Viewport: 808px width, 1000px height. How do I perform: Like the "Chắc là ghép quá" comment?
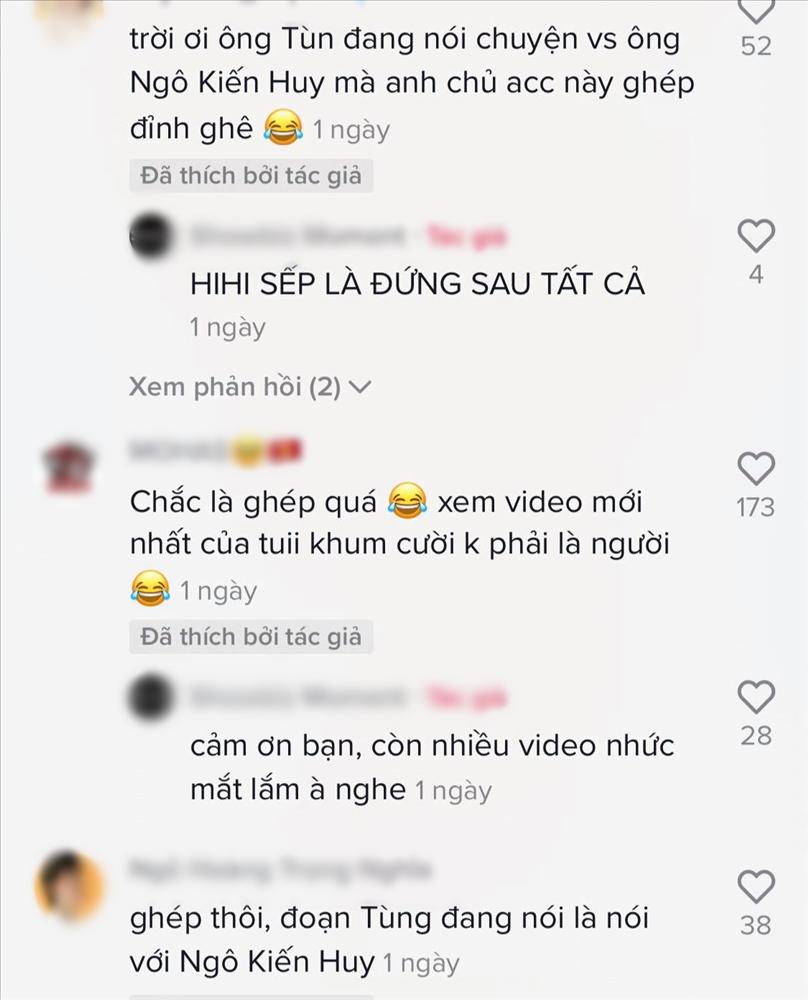click(756, 468)
